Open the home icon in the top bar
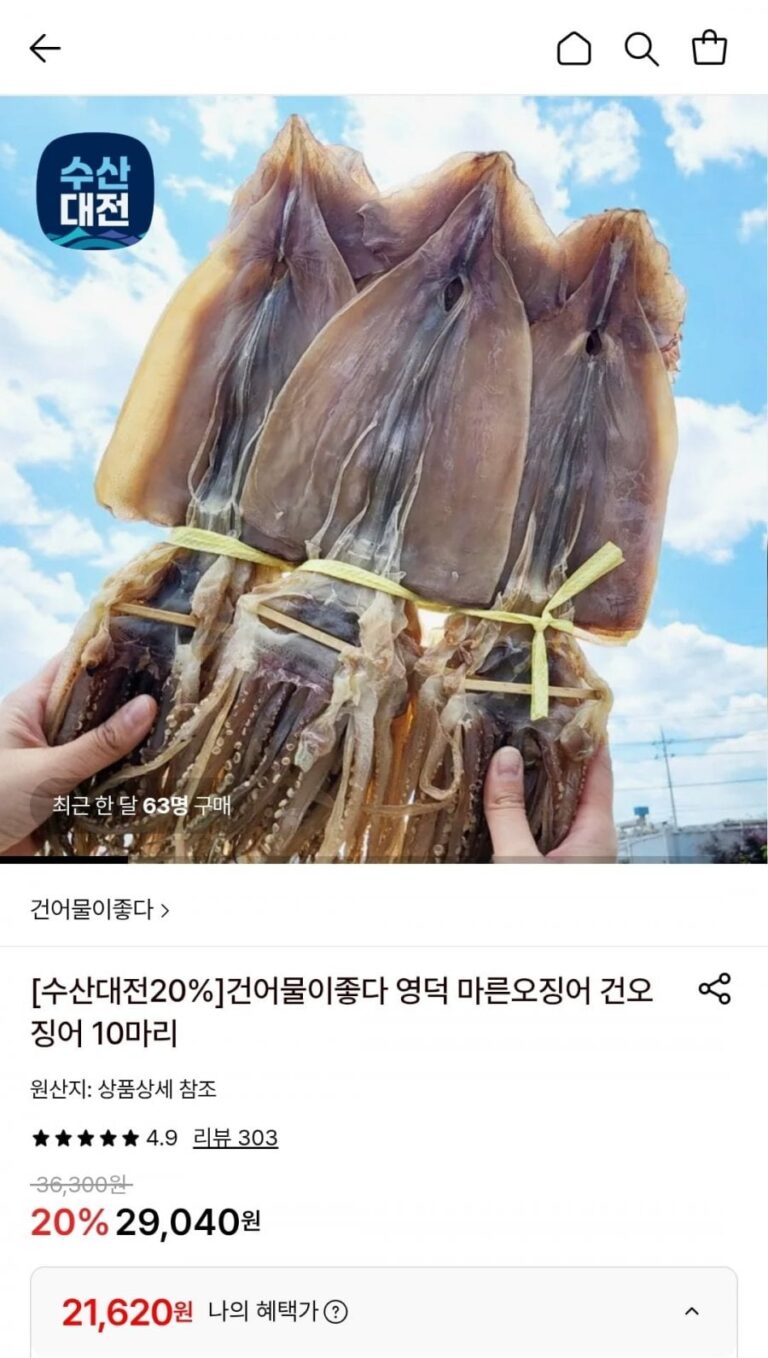The width and height of the screenshot is (768, 1358). (x=573, y=48)
